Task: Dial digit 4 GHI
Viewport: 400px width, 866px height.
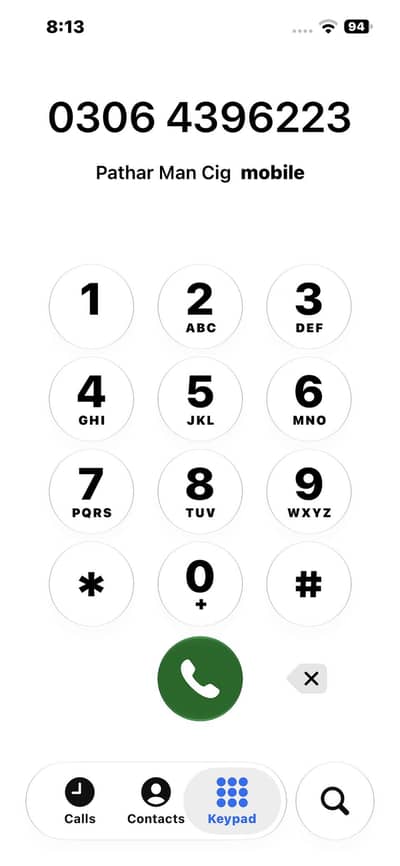Action: (x=91, y=399)
